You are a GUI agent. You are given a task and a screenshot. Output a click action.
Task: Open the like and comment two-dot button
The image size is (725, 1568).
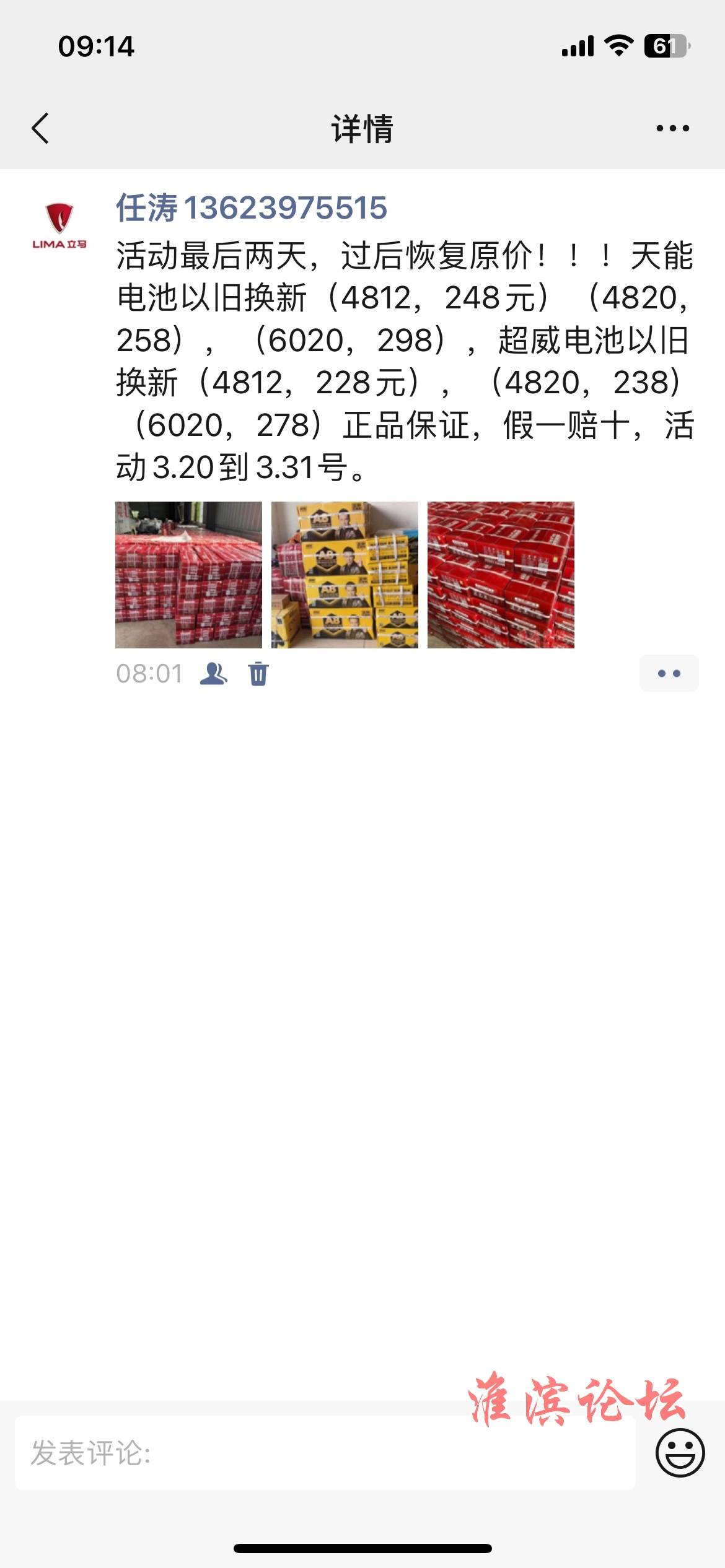coord(669,673)
